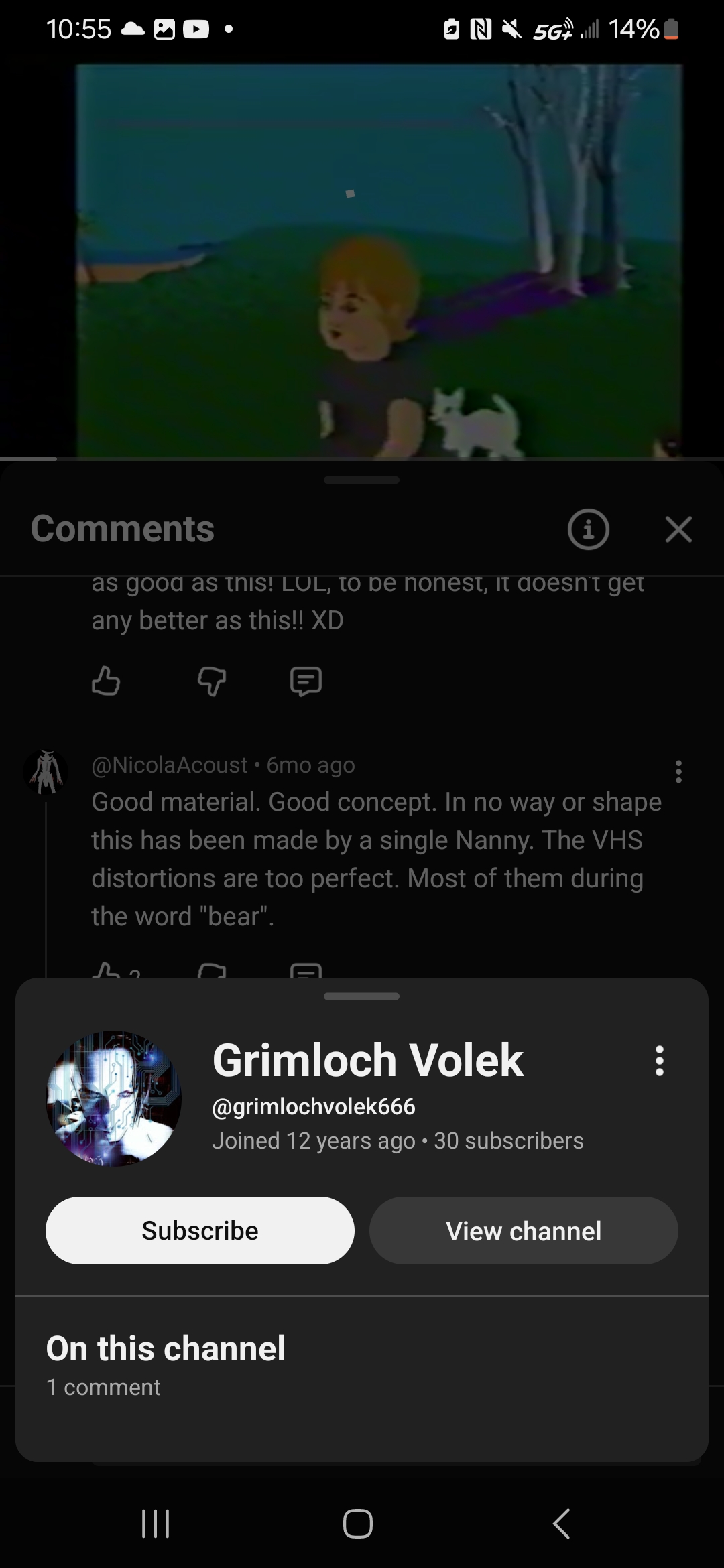Close the Comments panel

[678, 529]
